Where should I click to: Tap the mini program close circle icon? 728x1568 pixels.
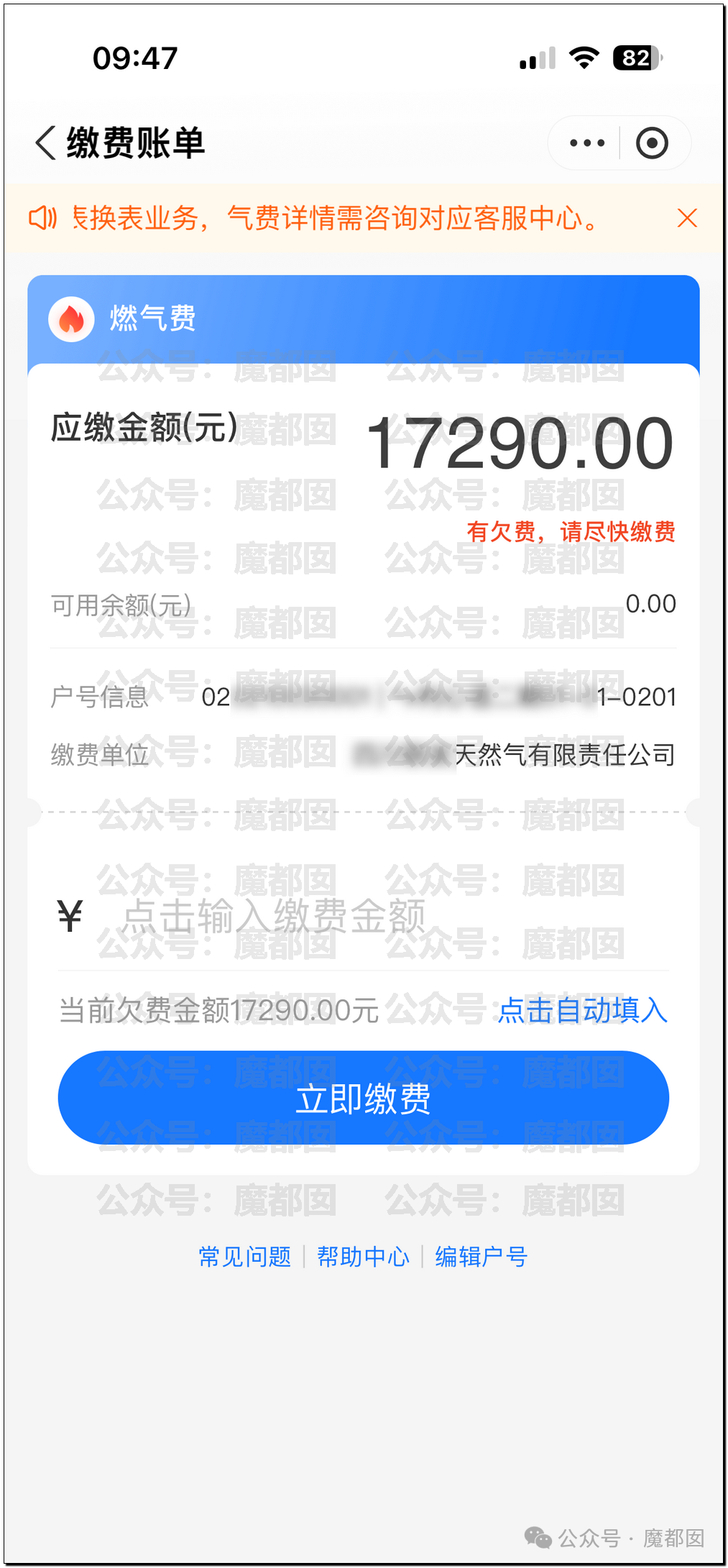(652, 143)
